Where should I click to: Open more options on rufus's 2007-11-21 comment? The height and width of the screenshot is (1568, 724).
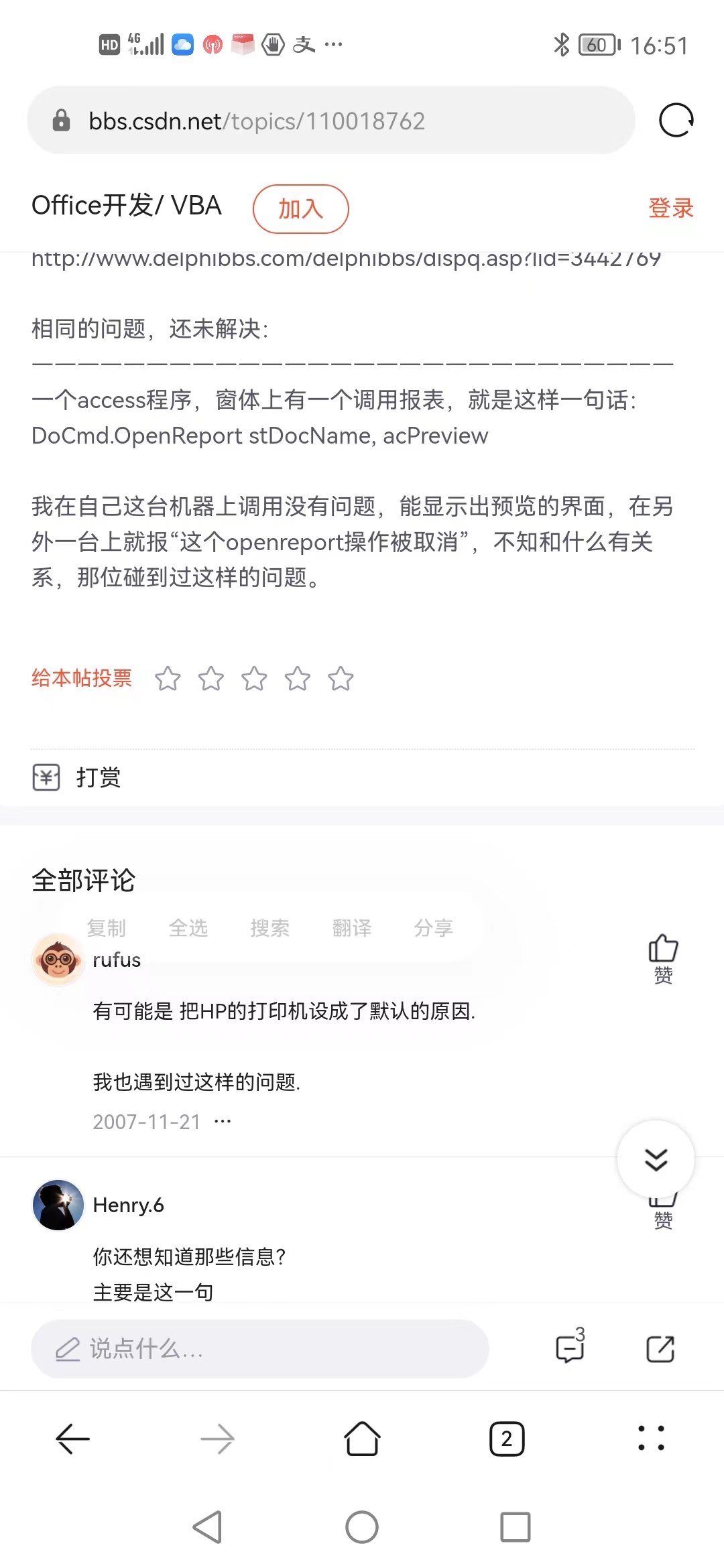coord(223,1121)
